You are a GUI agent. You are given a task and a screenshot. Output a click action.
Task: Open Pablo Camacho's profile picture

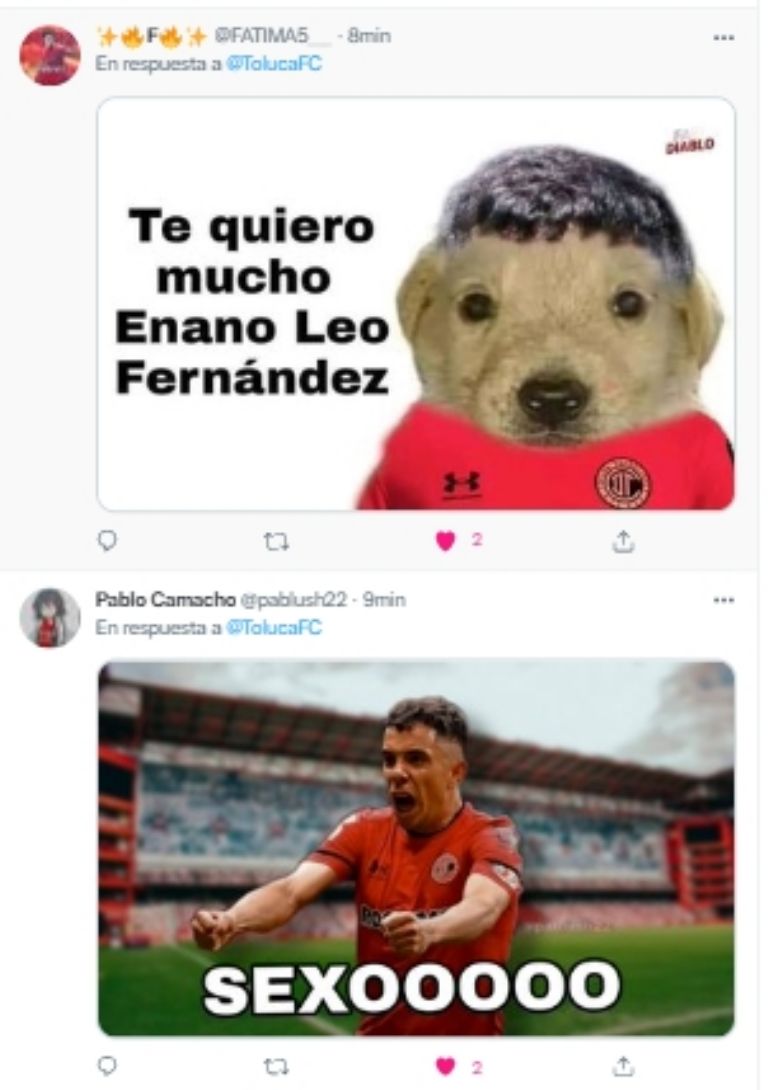click(x=50, y=617)
